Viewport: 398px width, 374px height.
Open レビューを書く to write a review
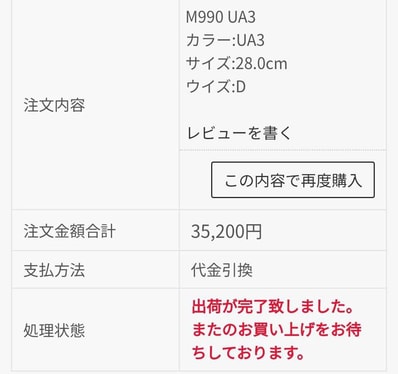(x=239, y=133)
